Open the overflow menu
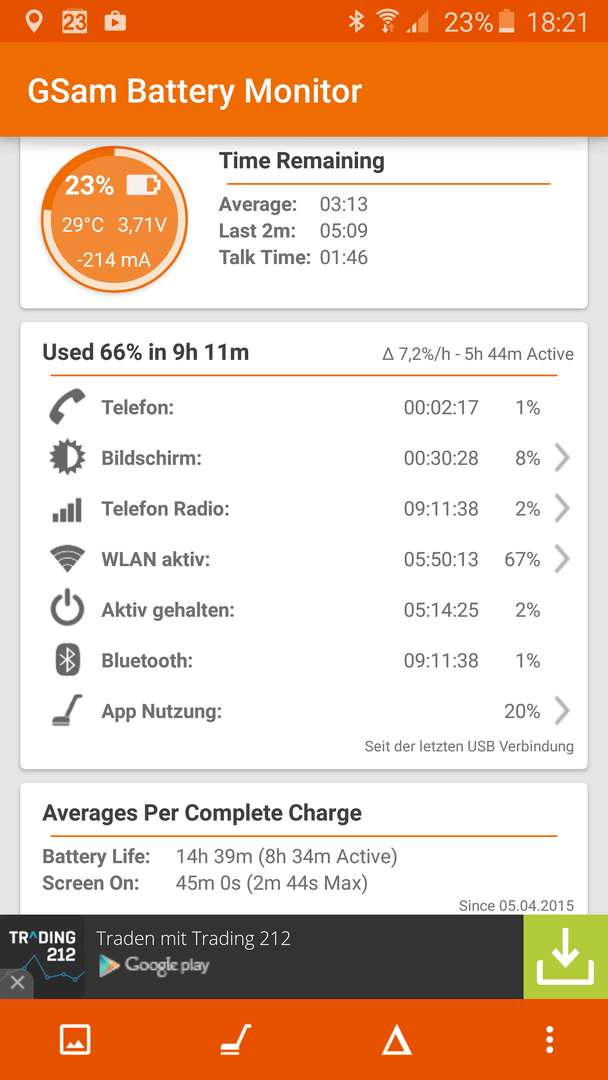Image resolution: width=608 pixels, height=1080 pixels. [x=549, y=1039]
